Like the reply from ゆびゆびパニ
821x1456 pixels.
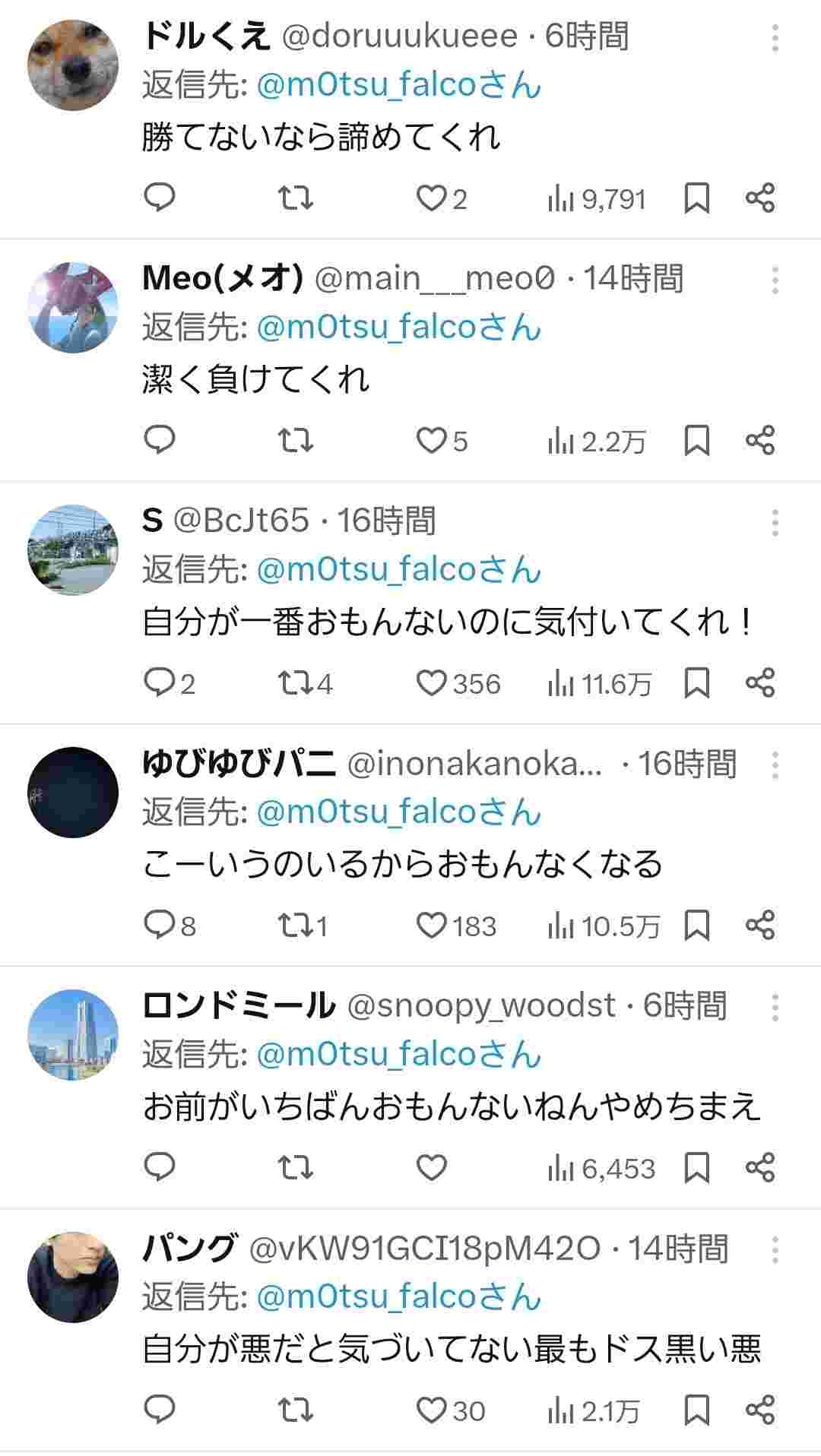431,925
